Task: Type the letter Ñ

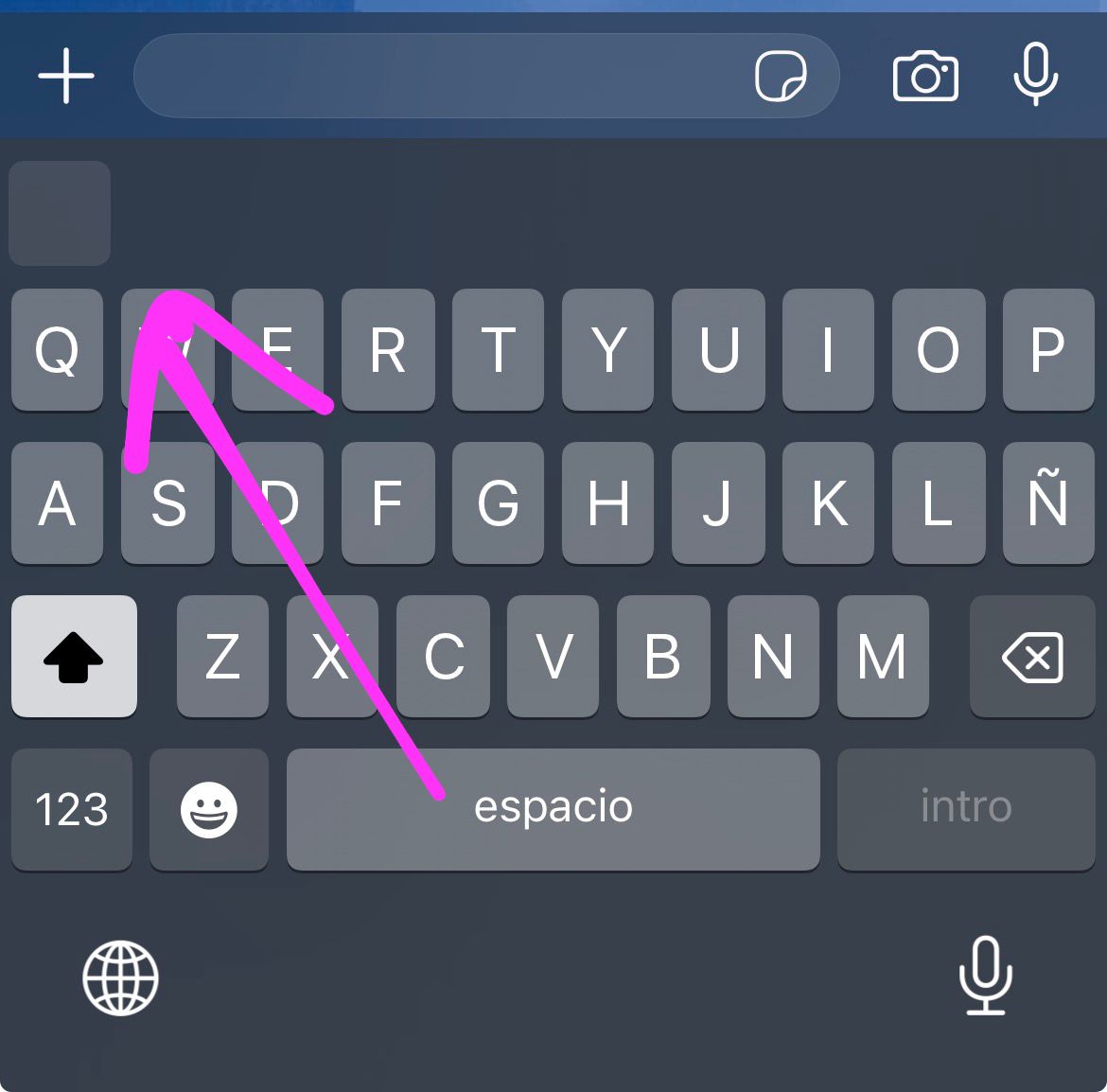Action: pyautogui.click(x=1048, y=502)
